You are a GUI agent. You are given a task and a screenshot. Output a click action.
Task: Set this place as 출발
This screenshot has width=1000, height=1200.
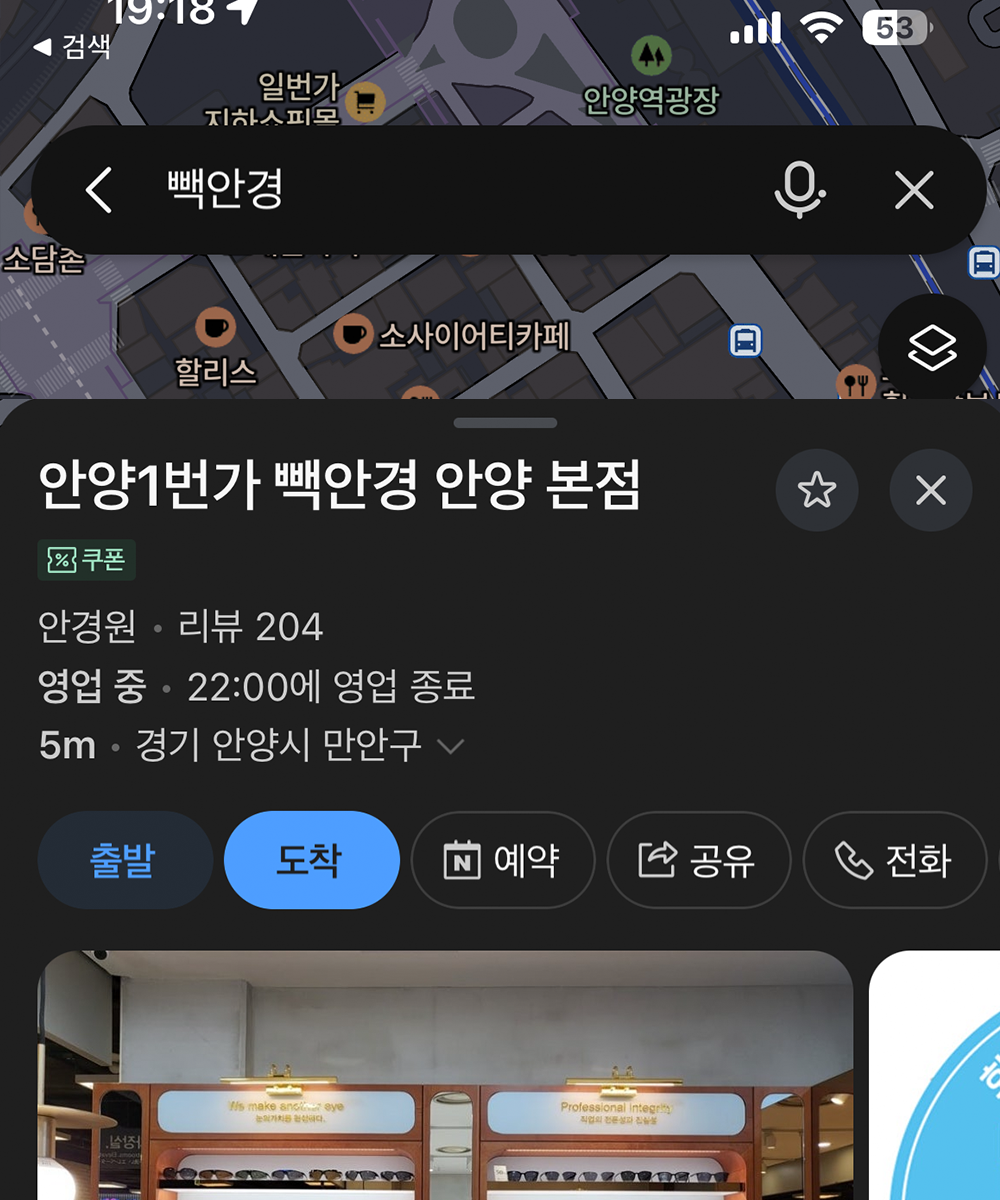tap(125, 860)
